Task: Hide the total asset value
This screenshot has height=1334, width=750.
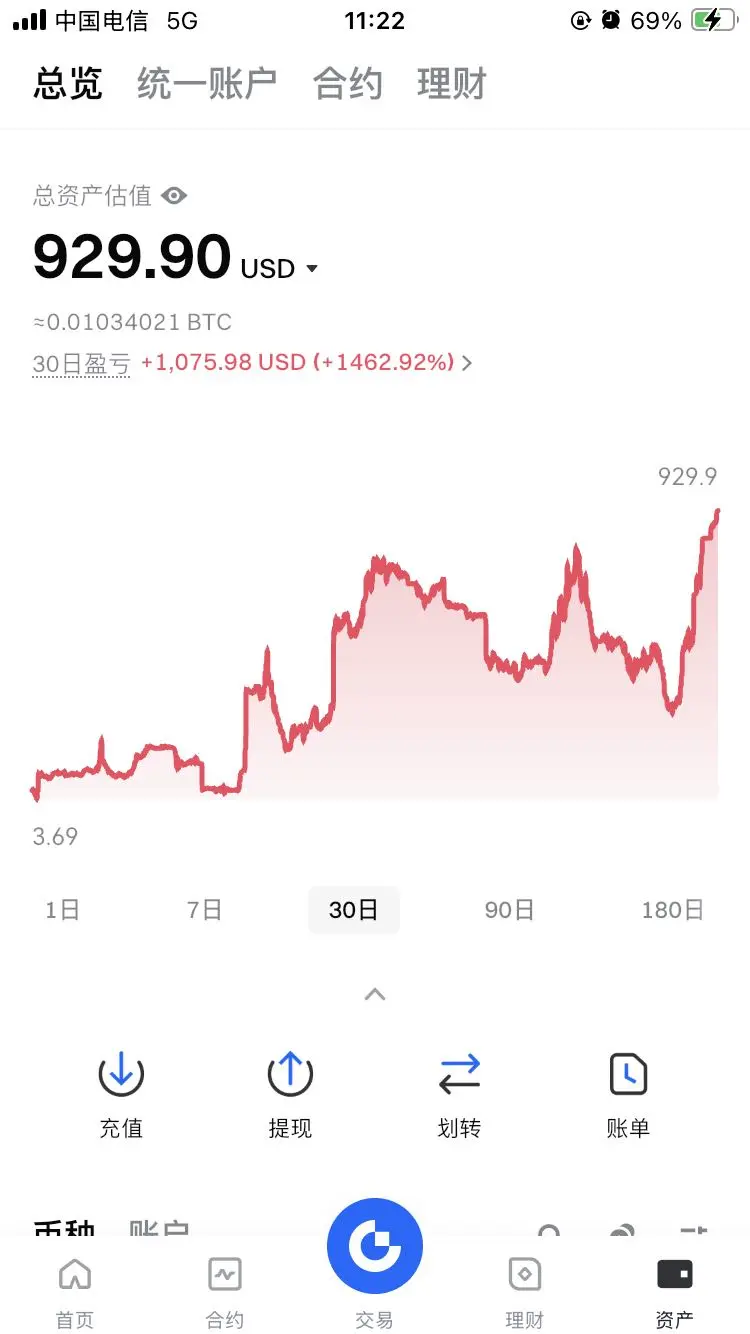Action: point(174,196)
